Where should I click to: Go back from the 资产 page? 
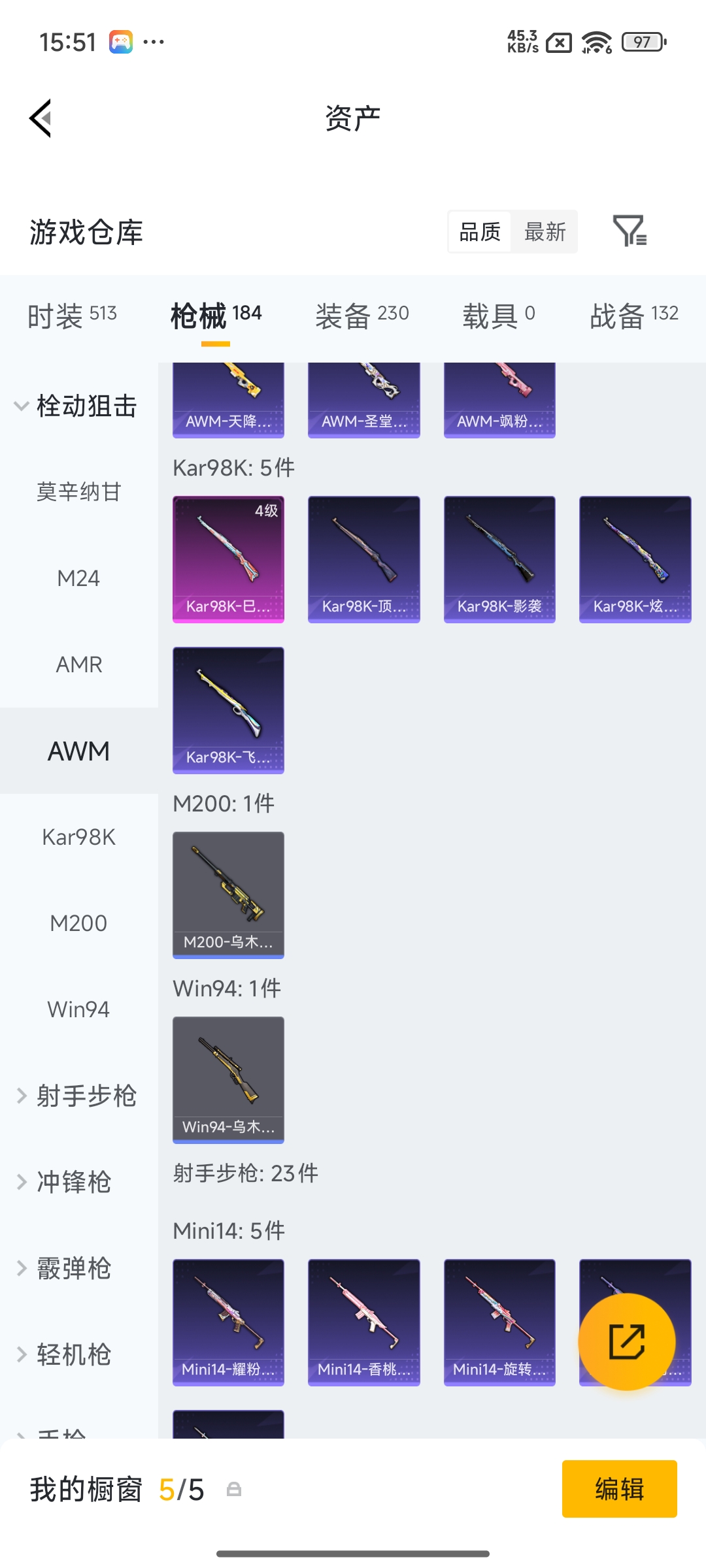click(x=41, y=118)
